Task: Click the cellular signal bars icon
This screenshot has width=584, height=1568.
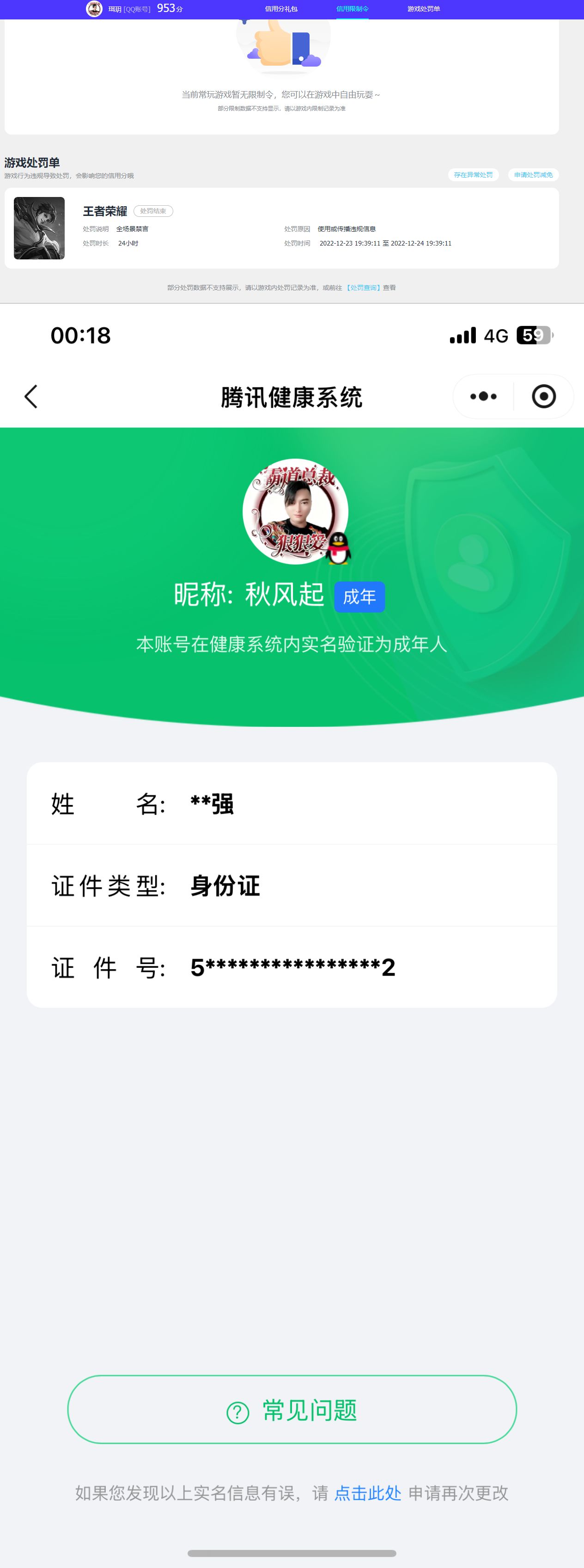Action: (463, 335)
